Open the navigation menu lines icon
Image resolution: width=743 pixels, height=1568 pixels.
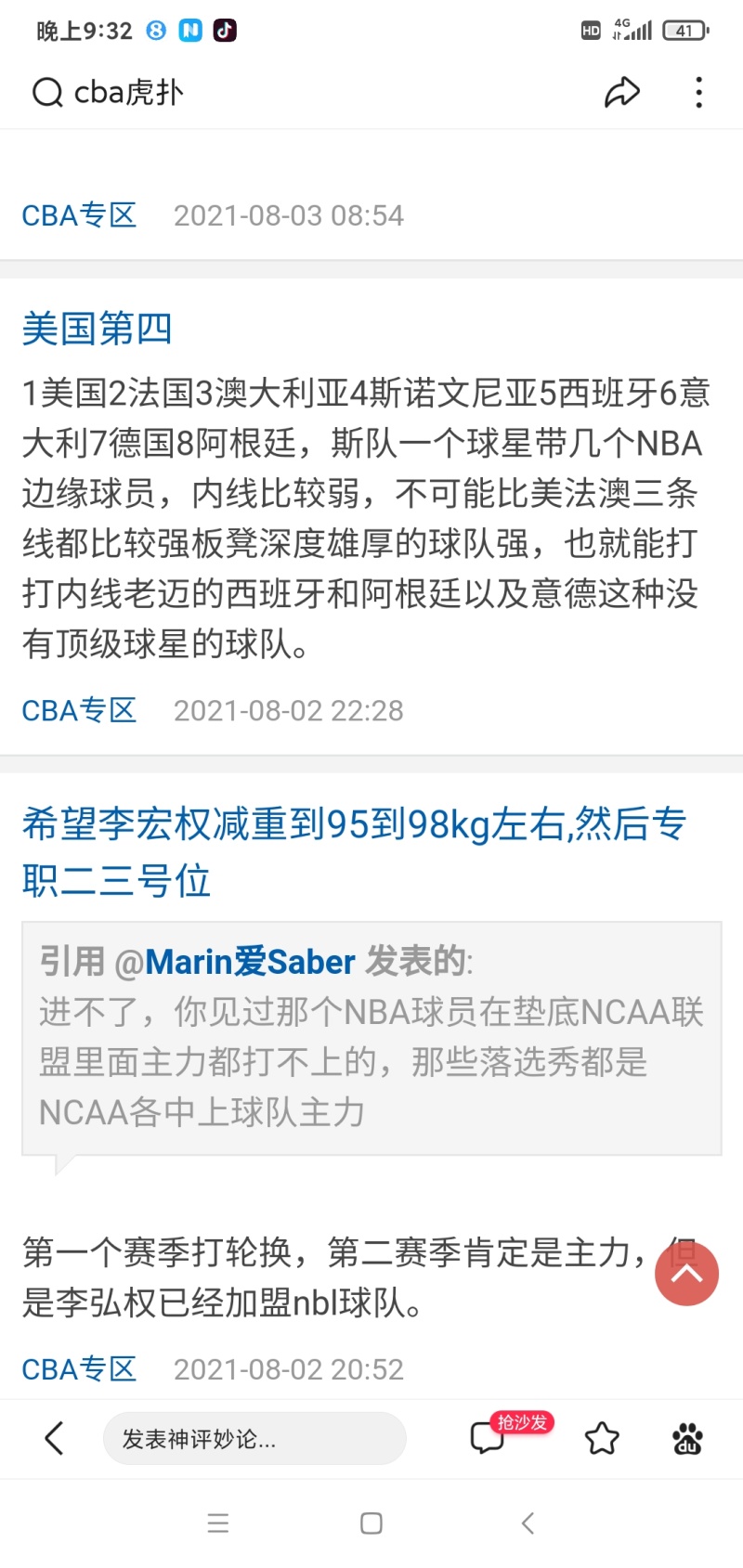pyautogui.click(x=217, y=1523)
